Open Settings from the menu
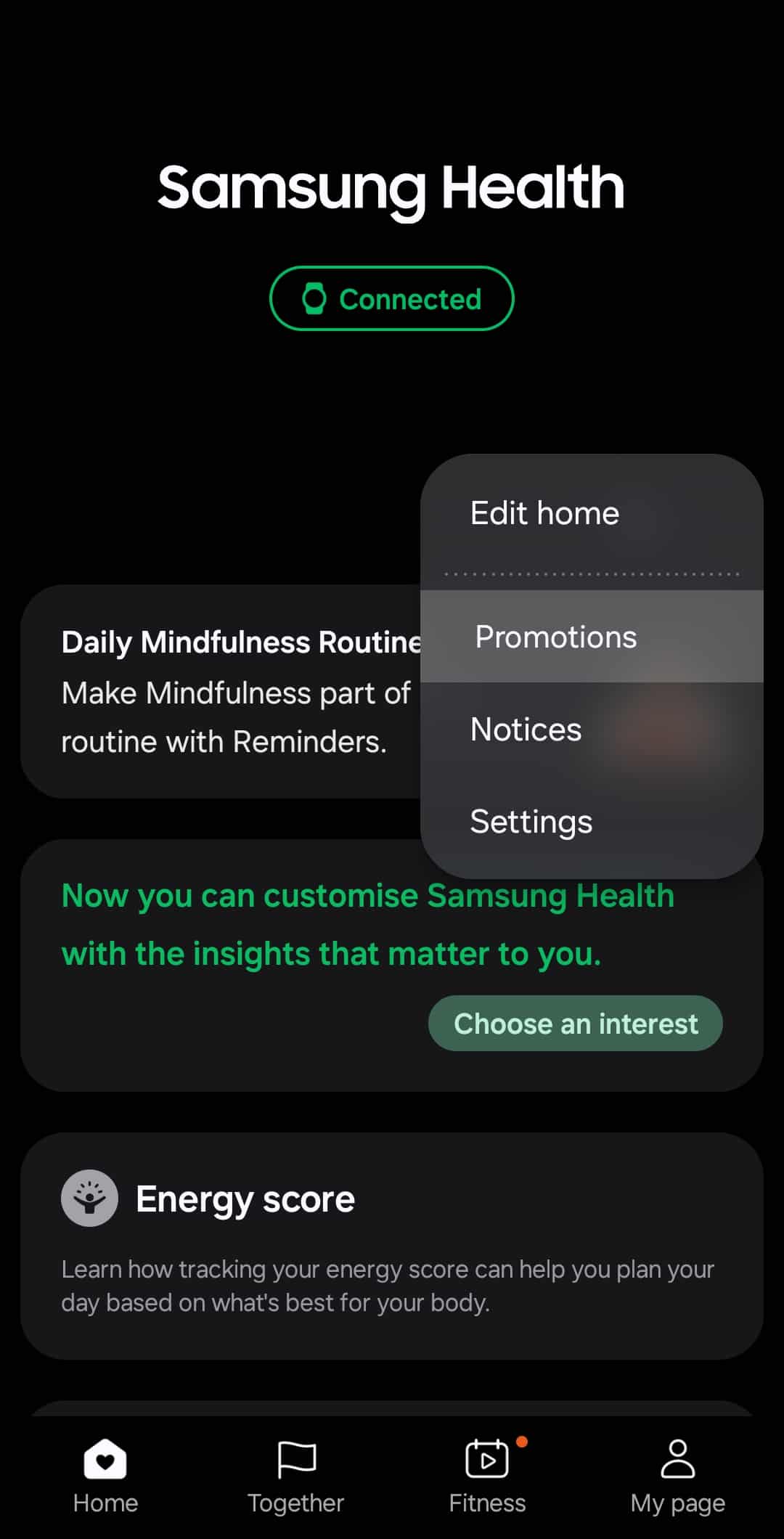784x1539 pixels. 592,821
